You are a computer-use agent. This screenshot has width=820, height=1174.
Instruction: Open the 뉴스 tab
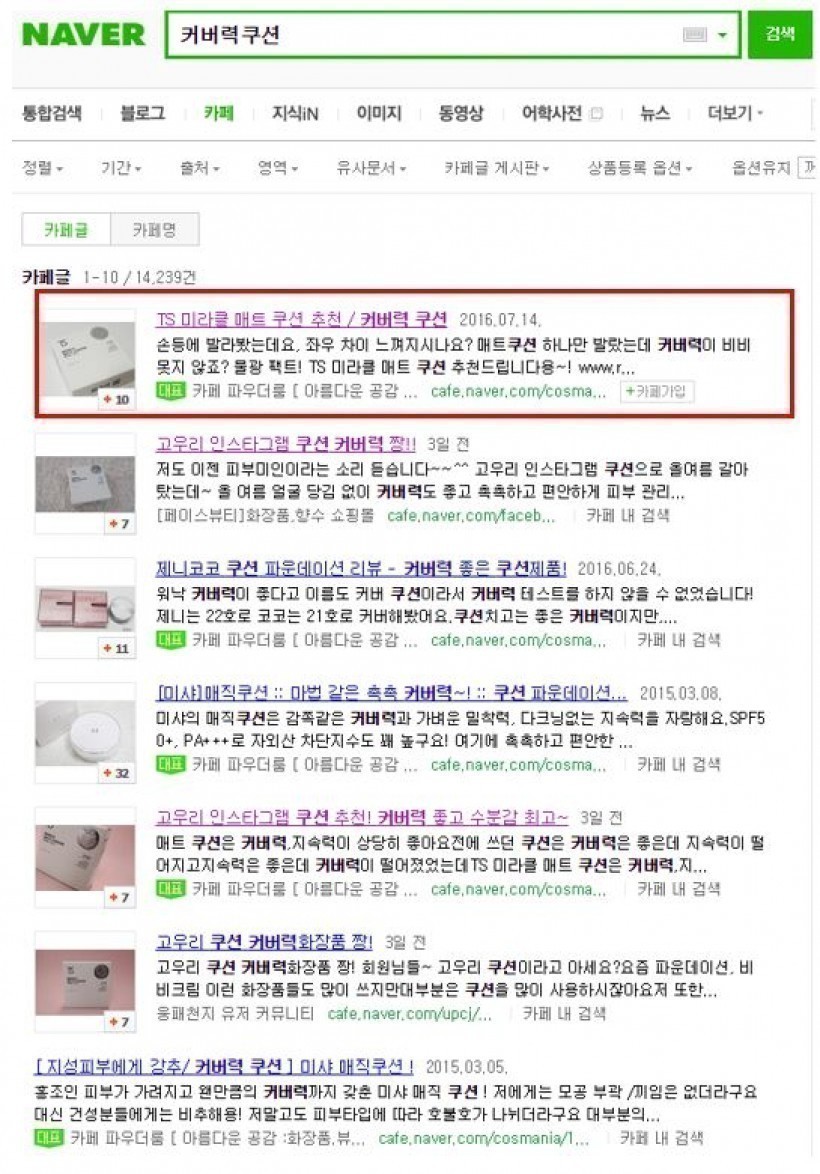click(x=655, y=113)
